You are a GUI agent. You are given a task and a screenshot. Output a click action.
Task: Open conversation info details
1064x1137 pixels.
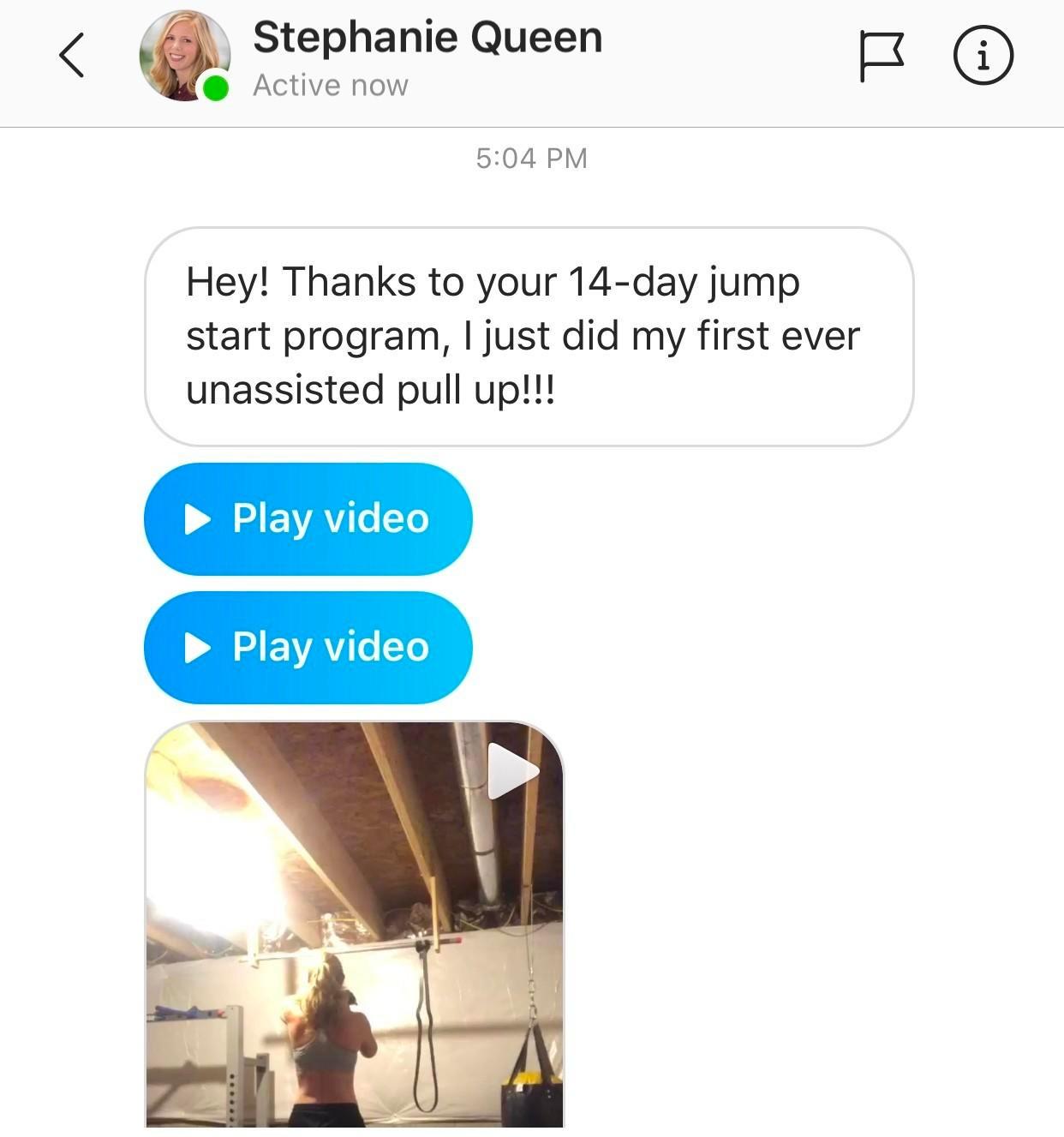coord(983,56)
